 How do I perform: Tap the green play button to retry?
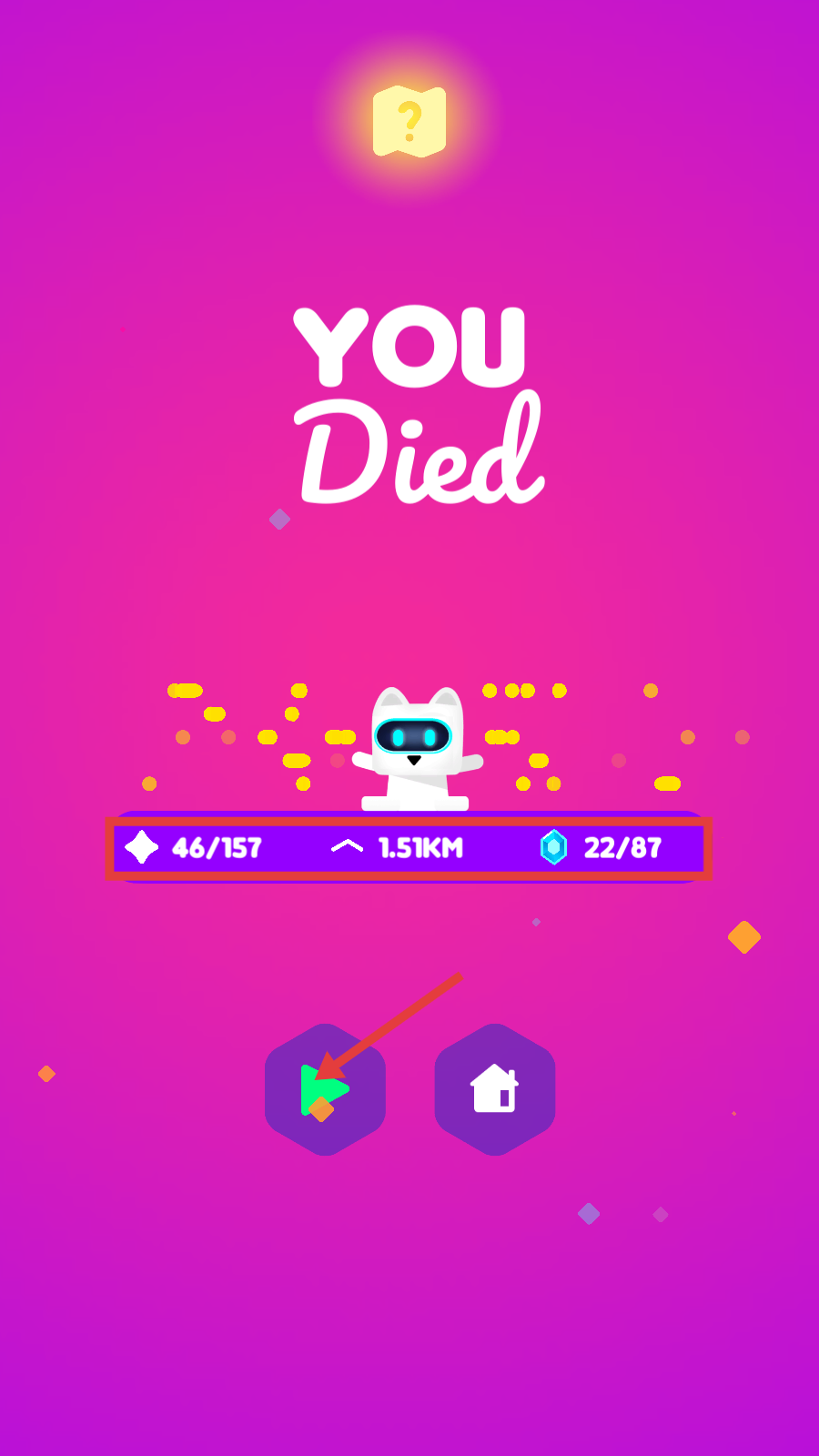pyautogui.click(x=325, y=1089)
